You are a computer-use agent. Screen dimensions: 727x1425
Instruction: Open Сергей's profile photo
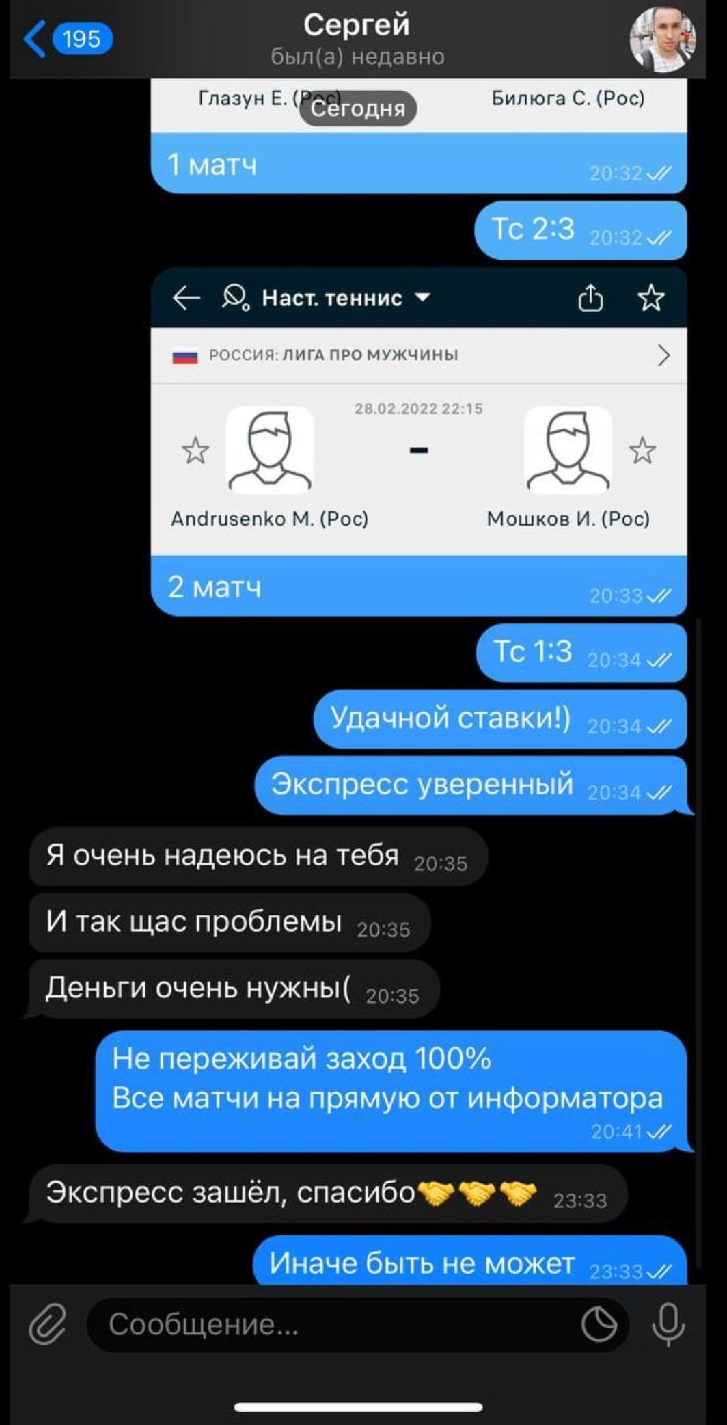(662, 40)
